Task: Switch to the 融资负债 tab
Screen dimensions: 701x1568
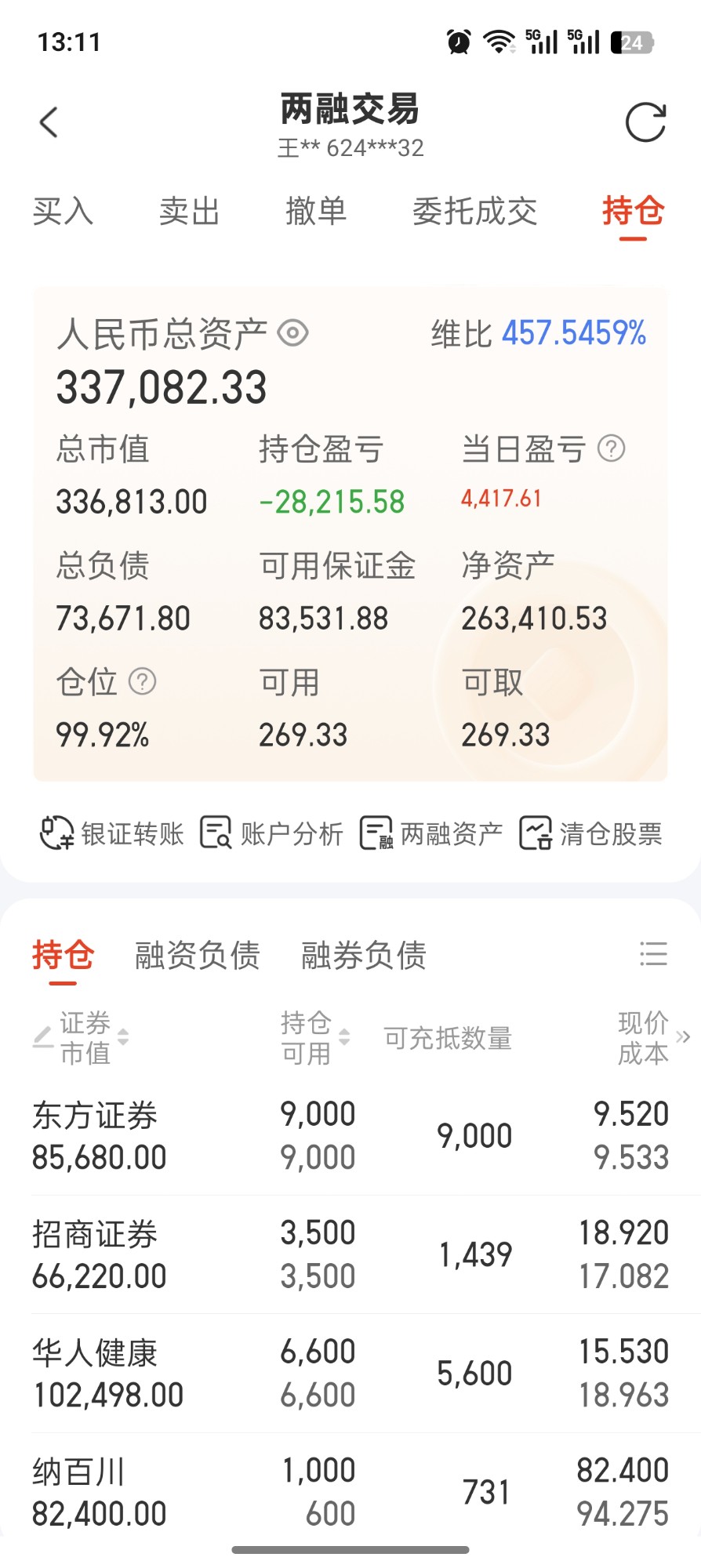Action: point(197,955)
